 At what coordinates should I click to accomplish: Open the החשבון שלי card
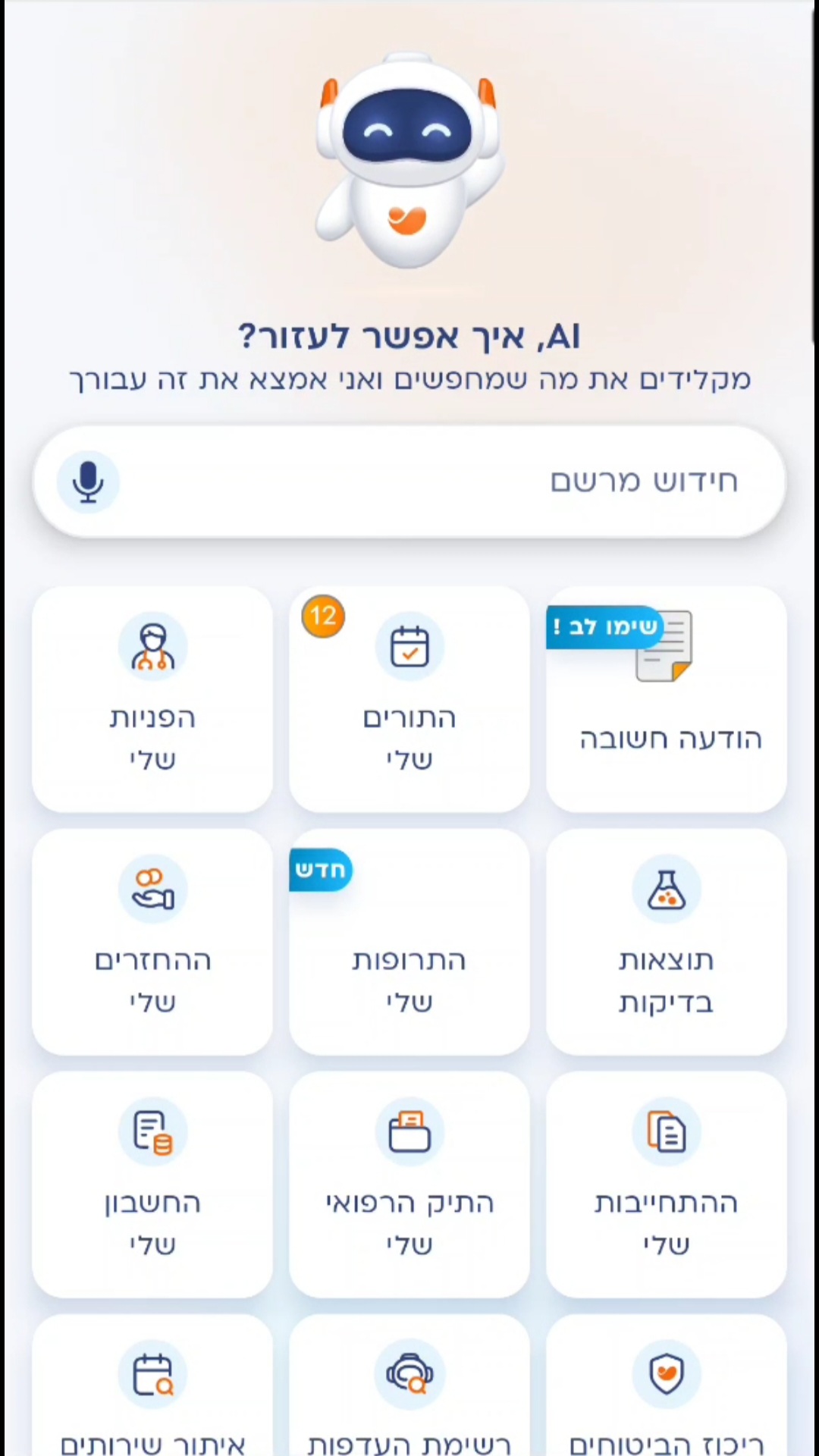click(x=152, y=1185)
